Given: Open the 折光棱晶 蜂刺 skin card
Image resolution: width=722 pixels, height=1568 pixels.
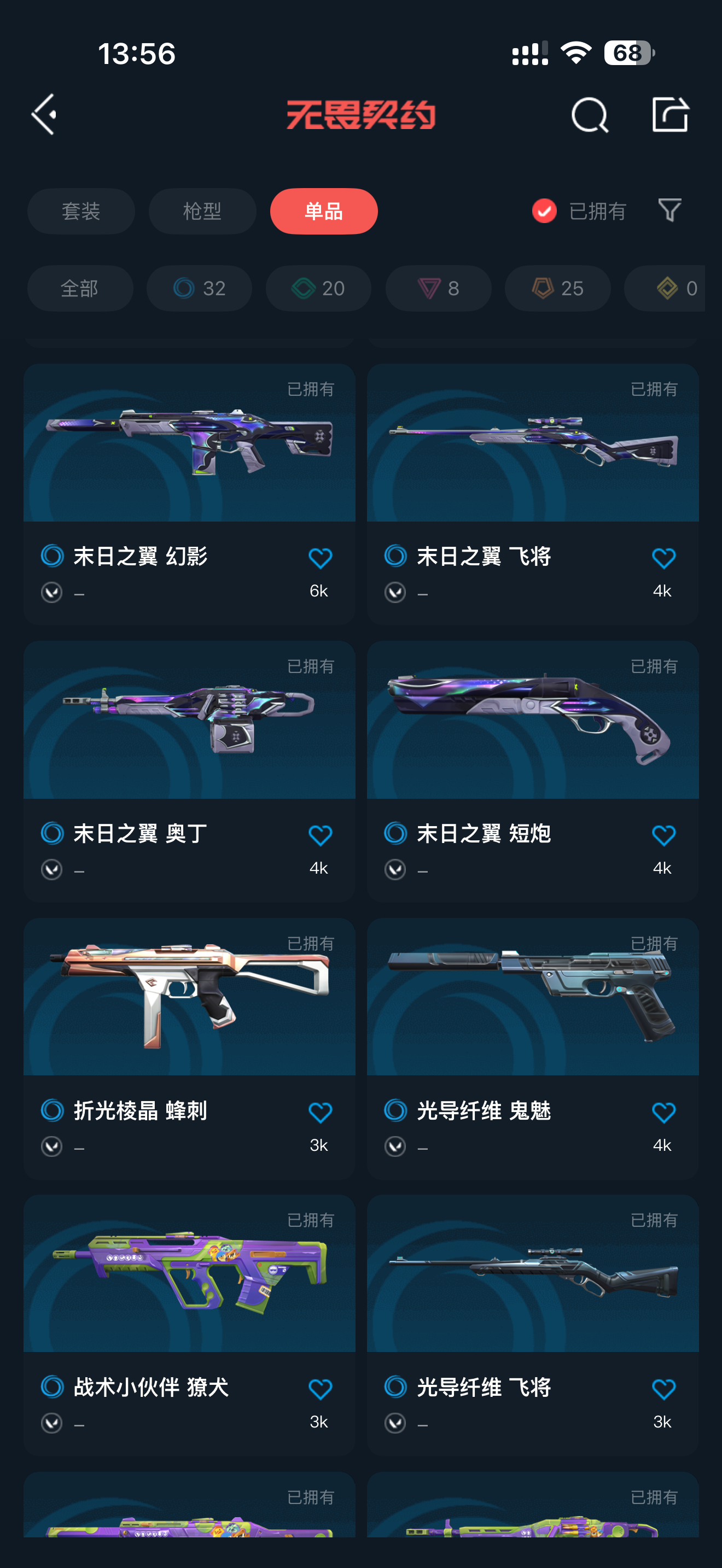Looking at the screenshot, I should point(189,1048).
